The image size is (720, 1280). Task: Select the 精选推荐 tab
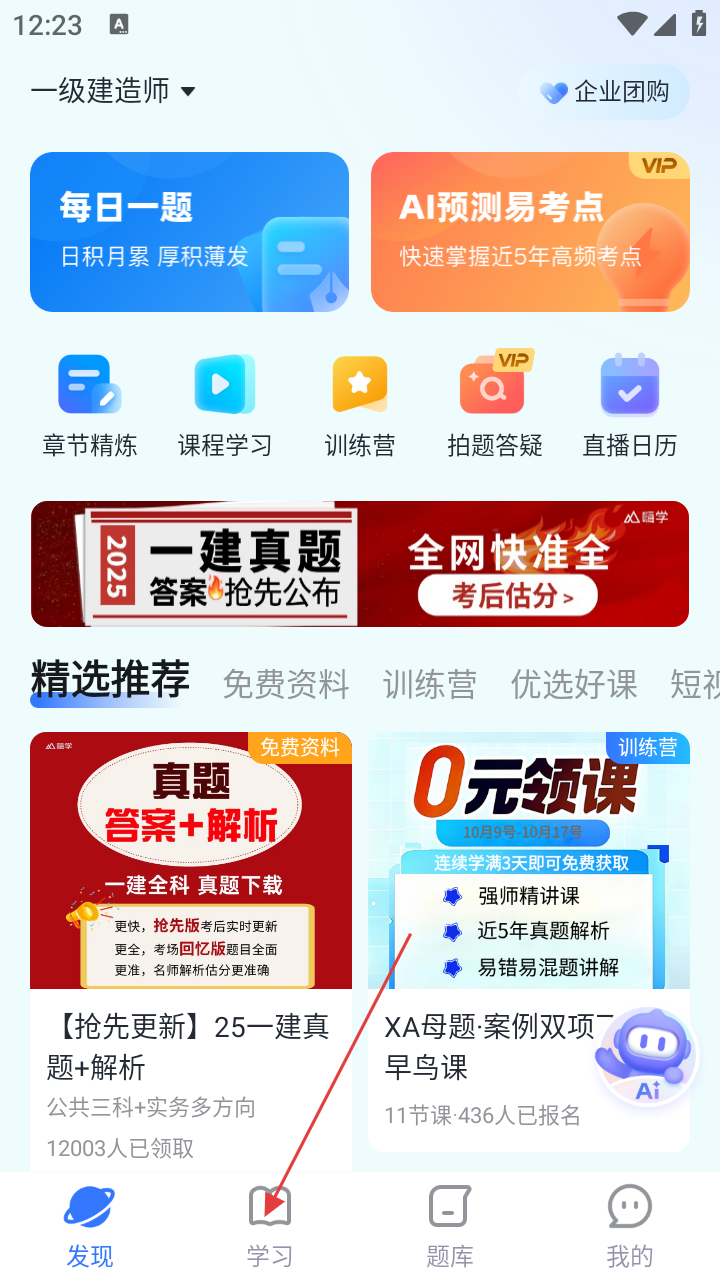click(x=110, y=681)
